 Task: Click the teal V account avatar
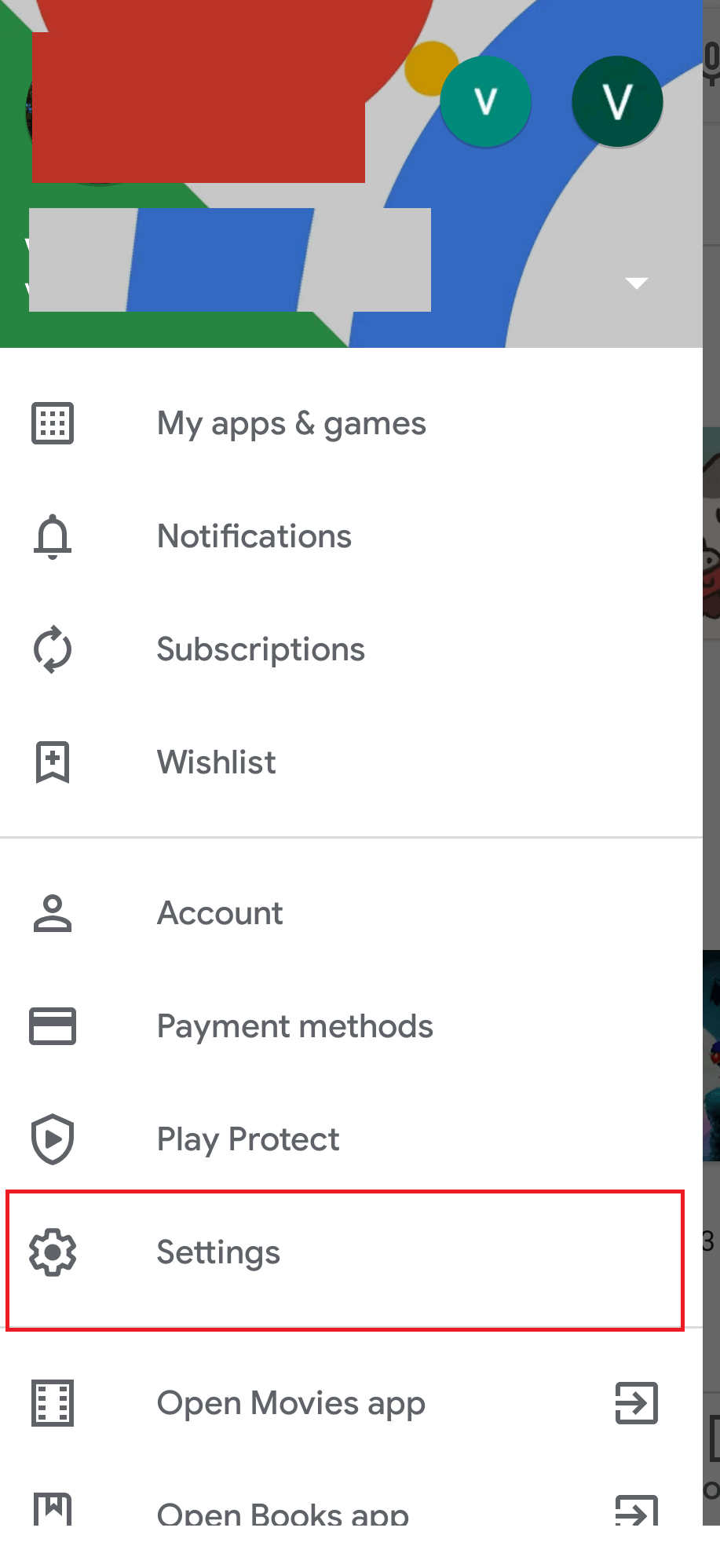coord(485,102)
